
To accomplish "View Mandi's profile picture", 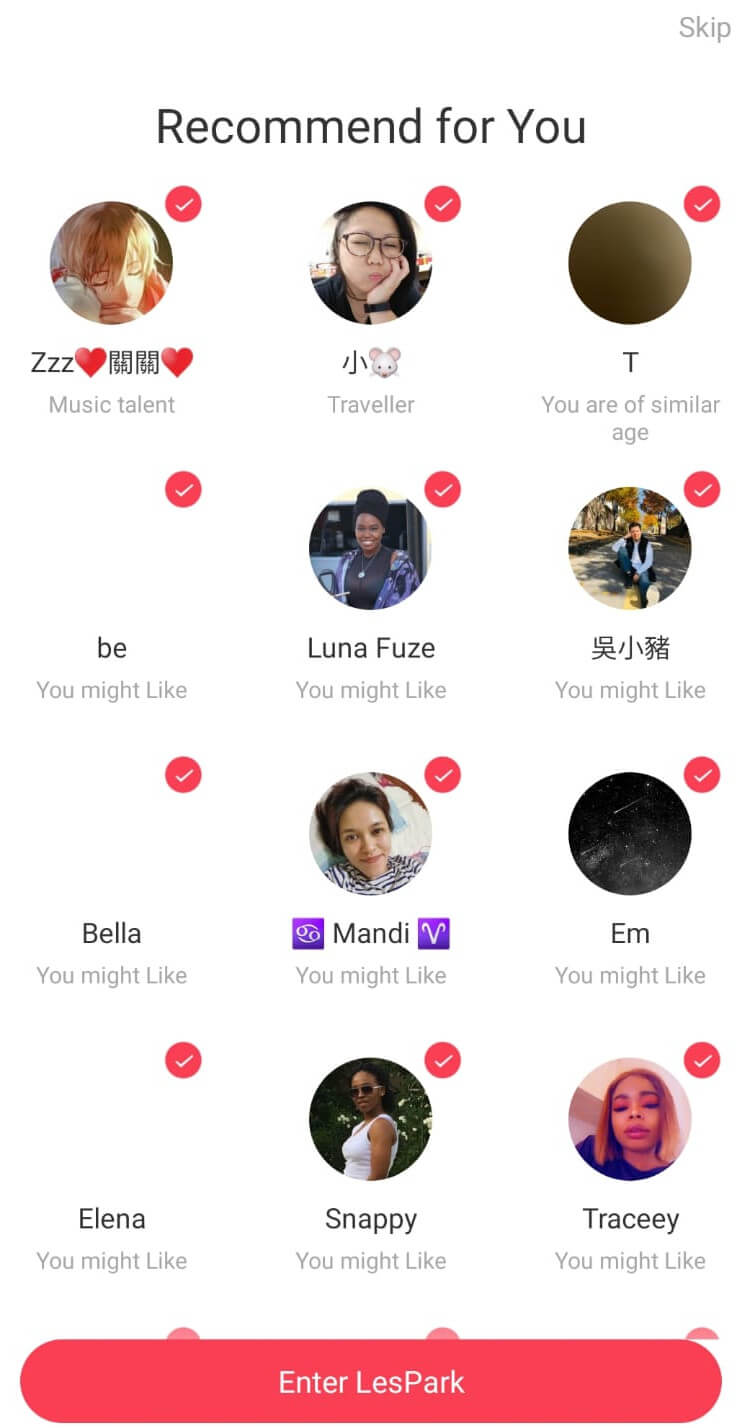I will pos(371,833).
